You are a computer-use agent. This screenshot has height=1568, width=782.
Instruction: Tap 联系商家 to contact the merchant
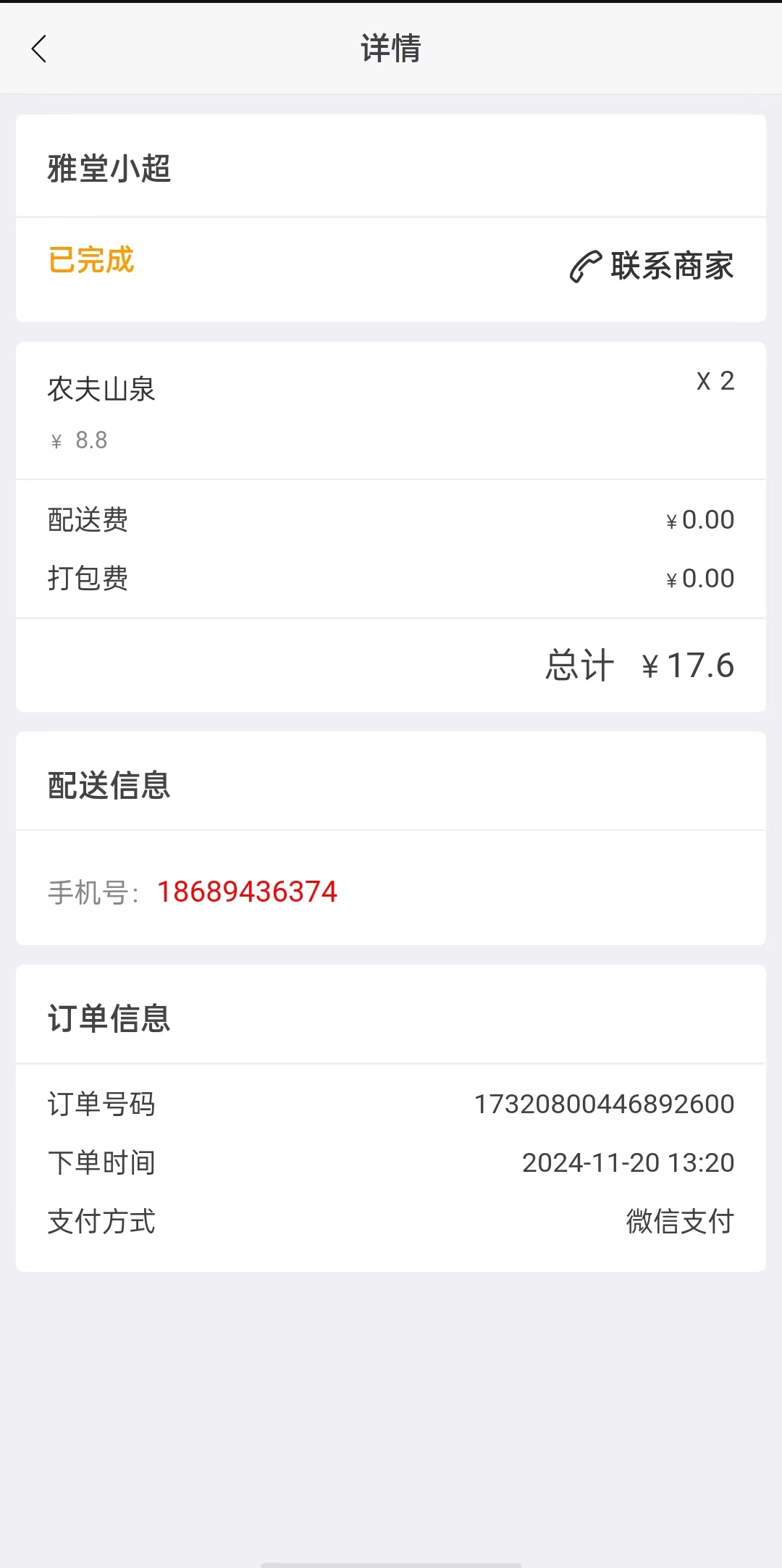point(652,266)
